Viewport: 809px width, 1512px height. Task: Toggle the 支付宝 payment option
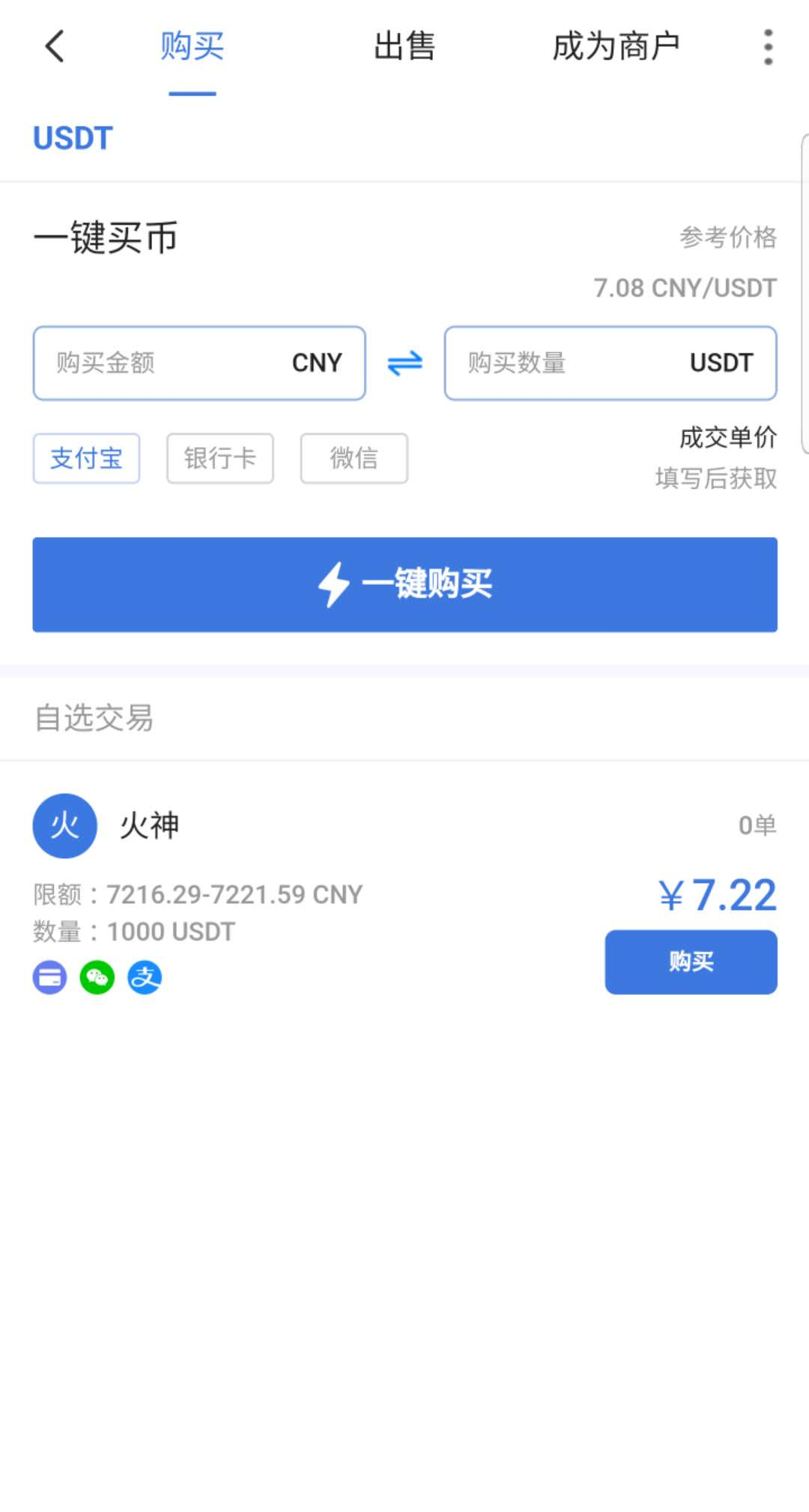85,458
